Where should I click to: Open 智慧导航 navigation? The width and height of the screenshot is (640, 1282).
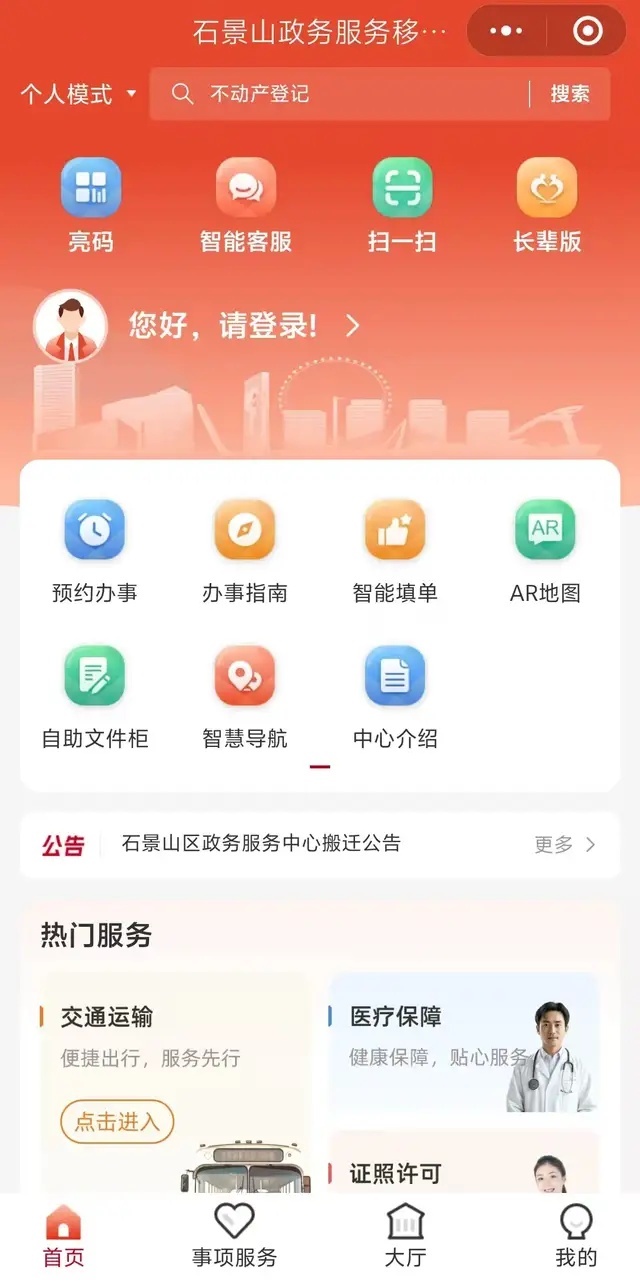point(245,696)
